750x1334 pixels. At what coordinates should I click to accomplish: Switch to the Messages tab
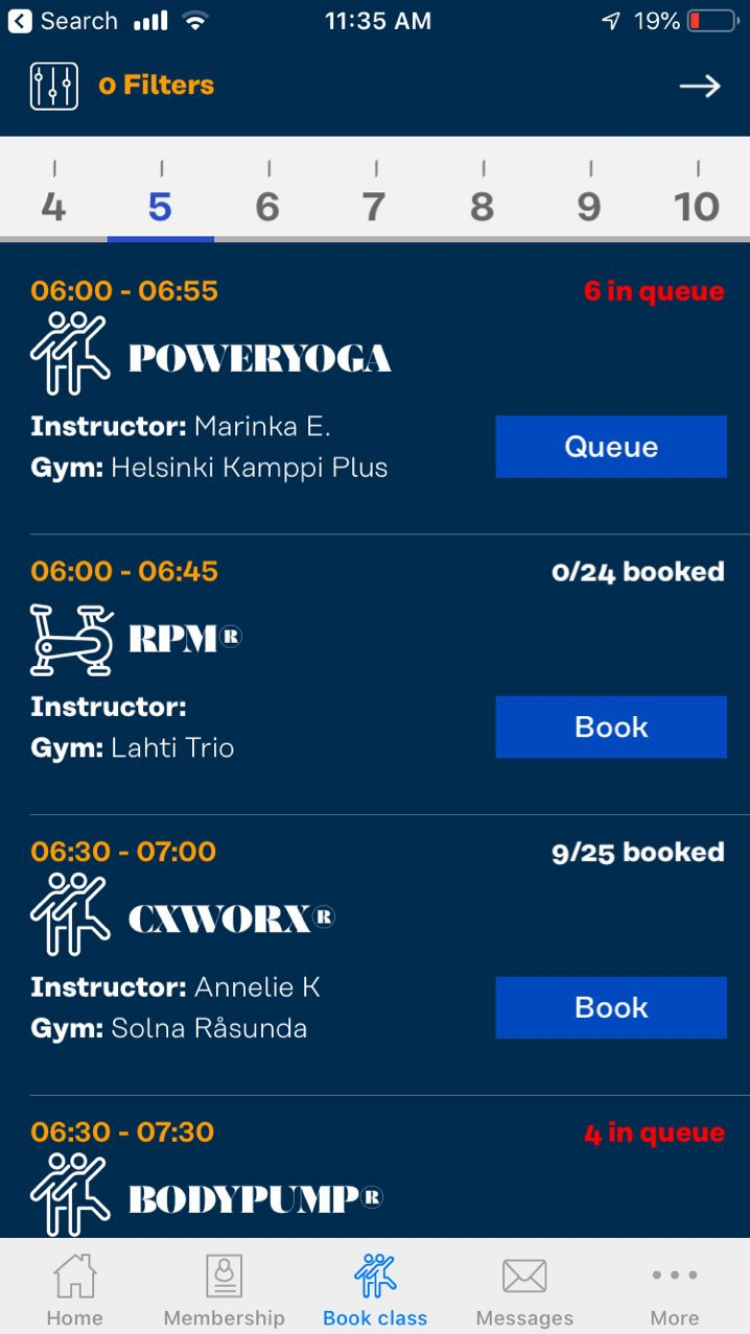(525, 1289)
